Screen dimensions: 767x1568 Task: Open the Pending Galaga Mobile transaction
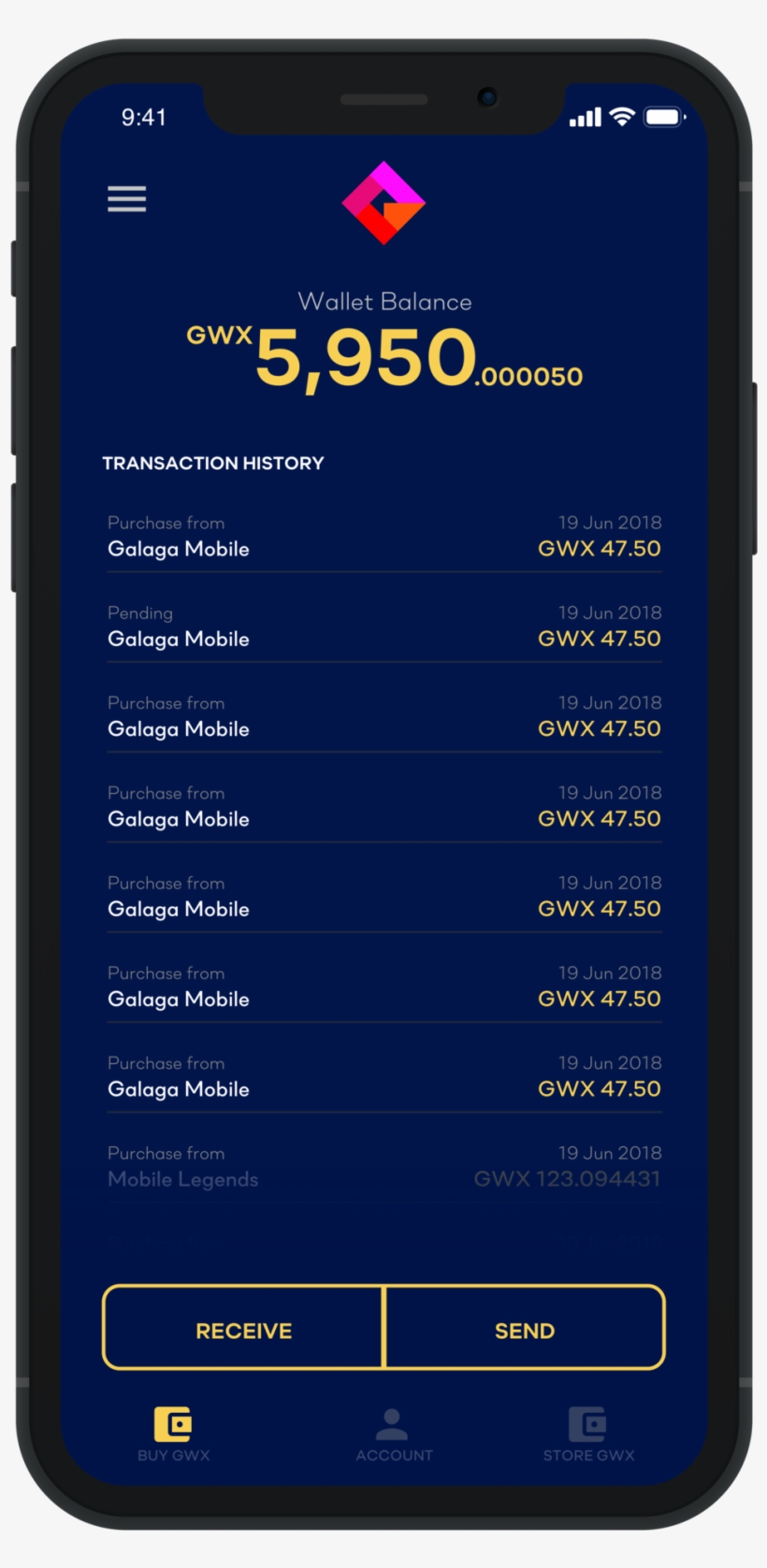point(383,625)
